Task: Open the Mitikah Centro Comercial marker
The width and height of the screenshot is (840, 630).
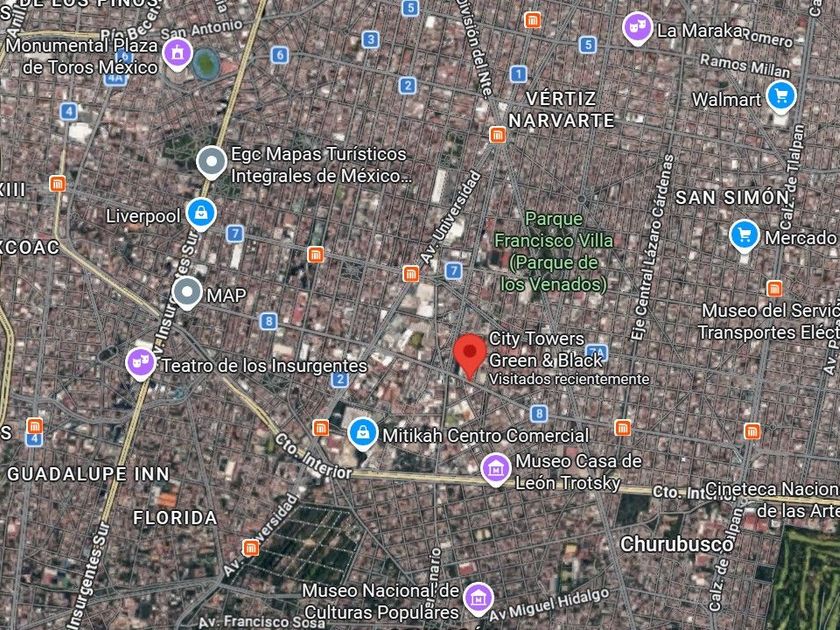Action: (363, 433)
